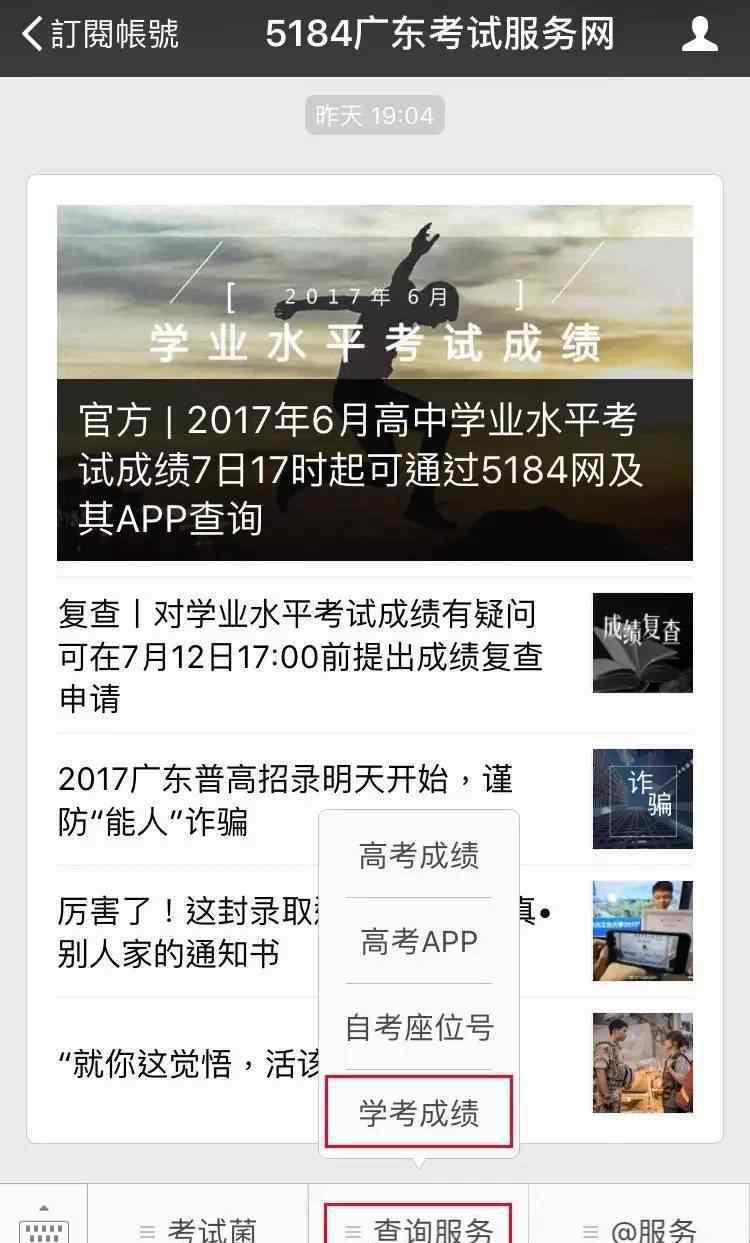The width and height of the screenshot is (750, 1243).
Task: Tap the 查询服务 bottom menu
Action: (419, 1226)
